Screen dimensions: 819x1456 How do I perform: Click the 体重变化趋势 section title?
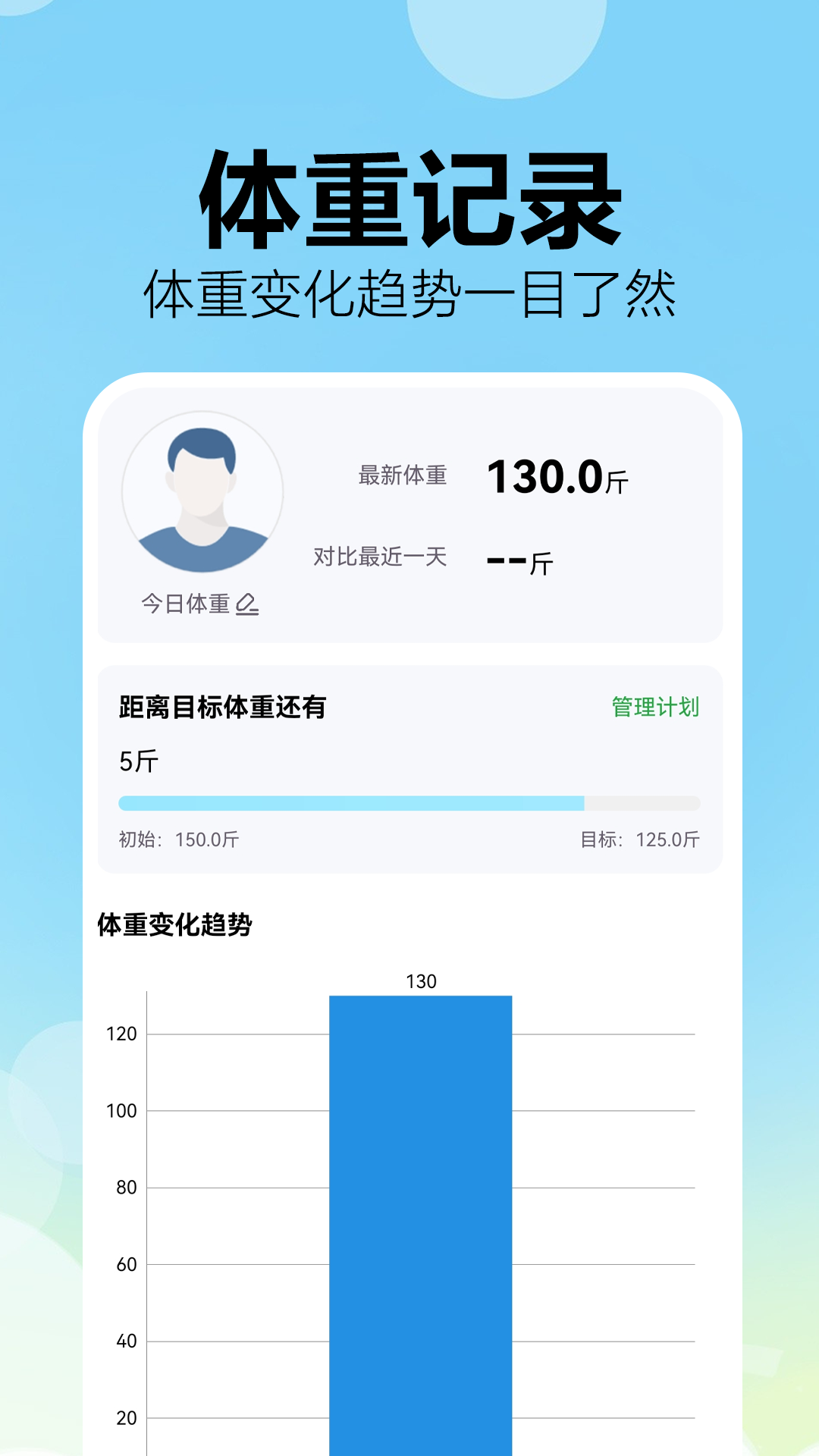[x=174, y=921]
